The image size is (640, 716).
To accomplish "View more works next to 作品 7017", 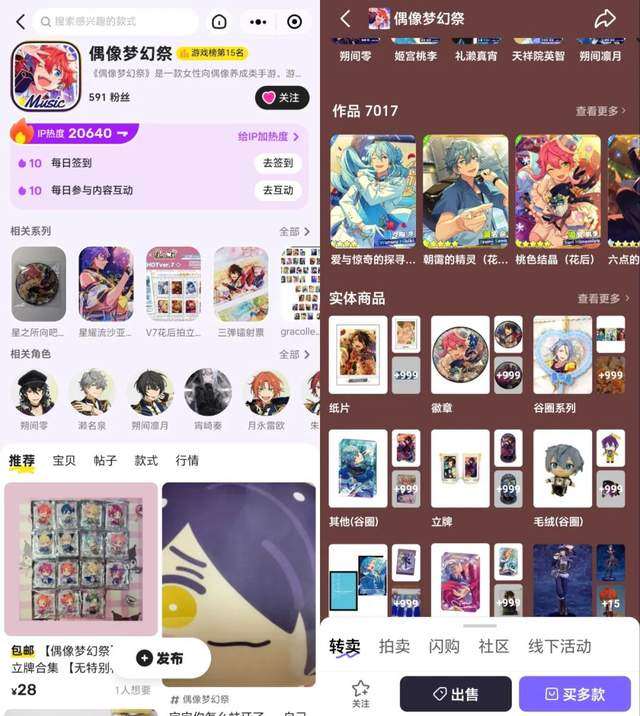I will click(601, 111).
